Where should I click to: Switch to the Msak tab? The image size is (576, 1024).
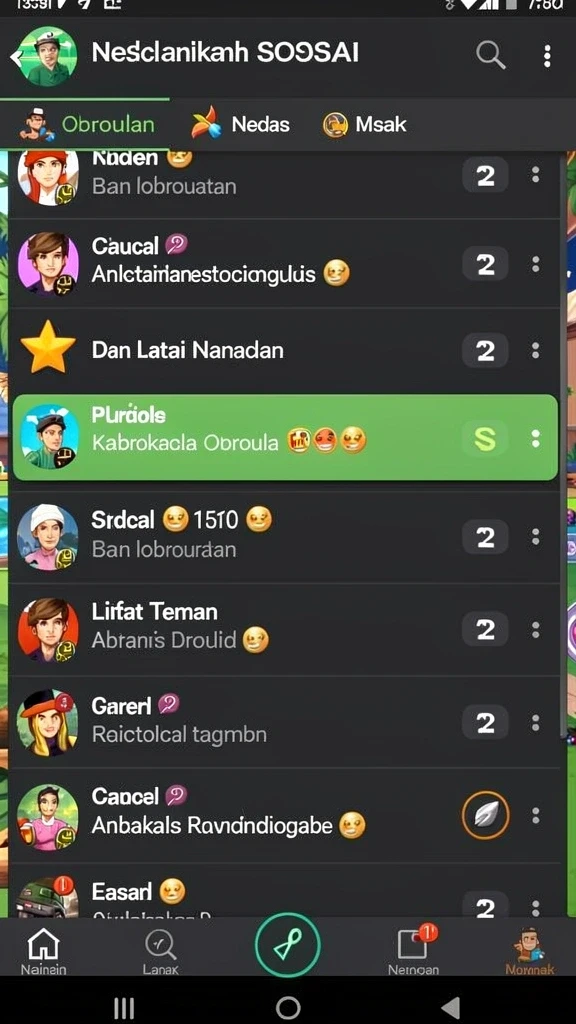tap(364, 124)
